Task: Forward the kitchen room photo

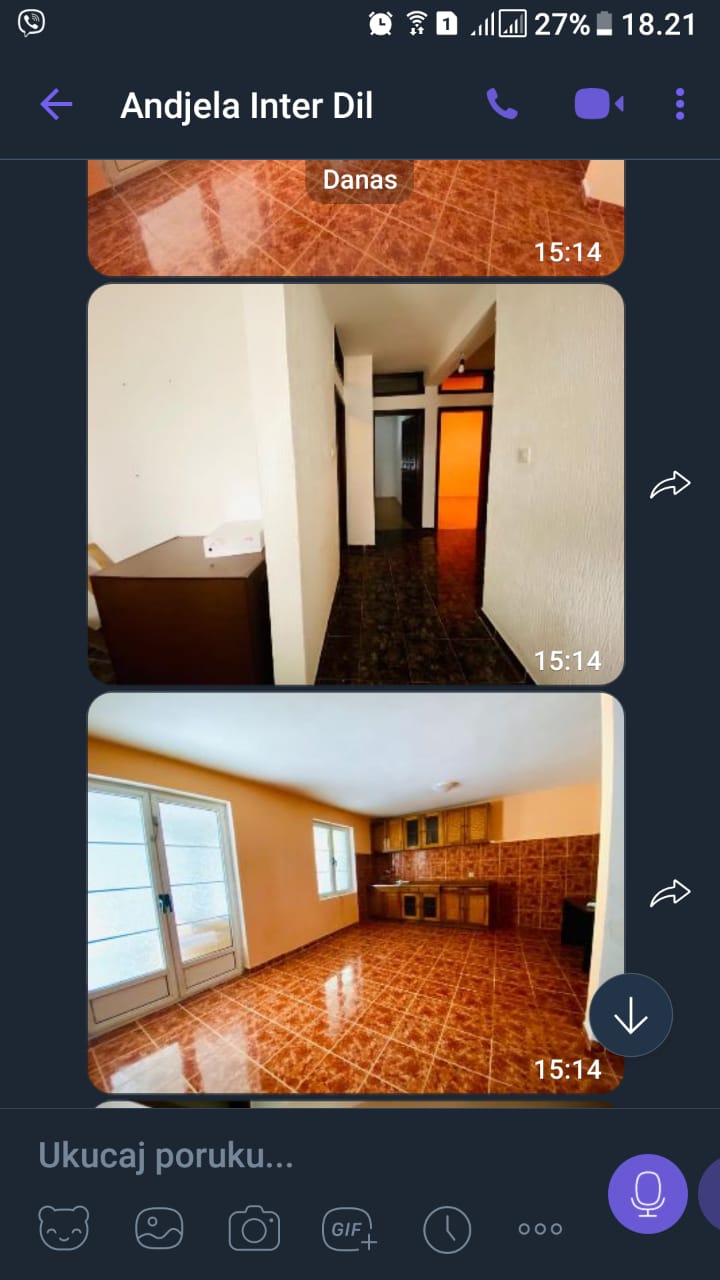Action: point(670,893)
